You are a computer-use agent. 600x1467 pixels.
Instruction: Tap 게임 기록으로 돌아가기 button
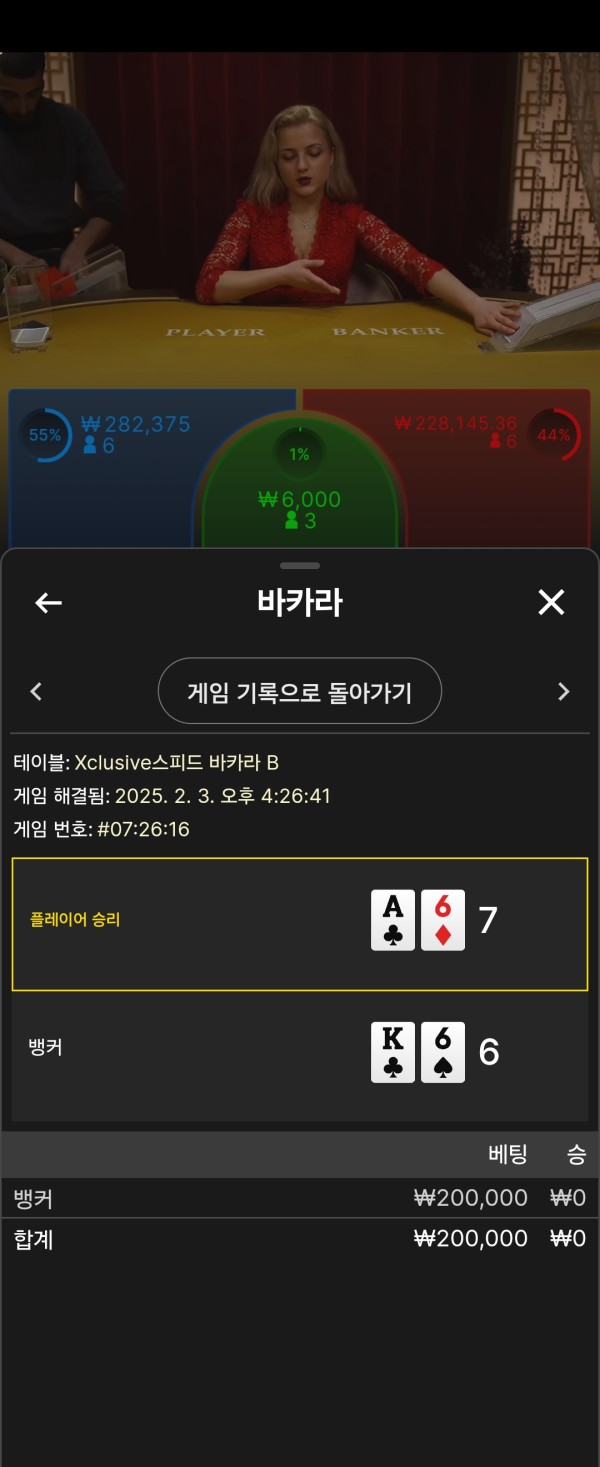(x=299, y=691)
